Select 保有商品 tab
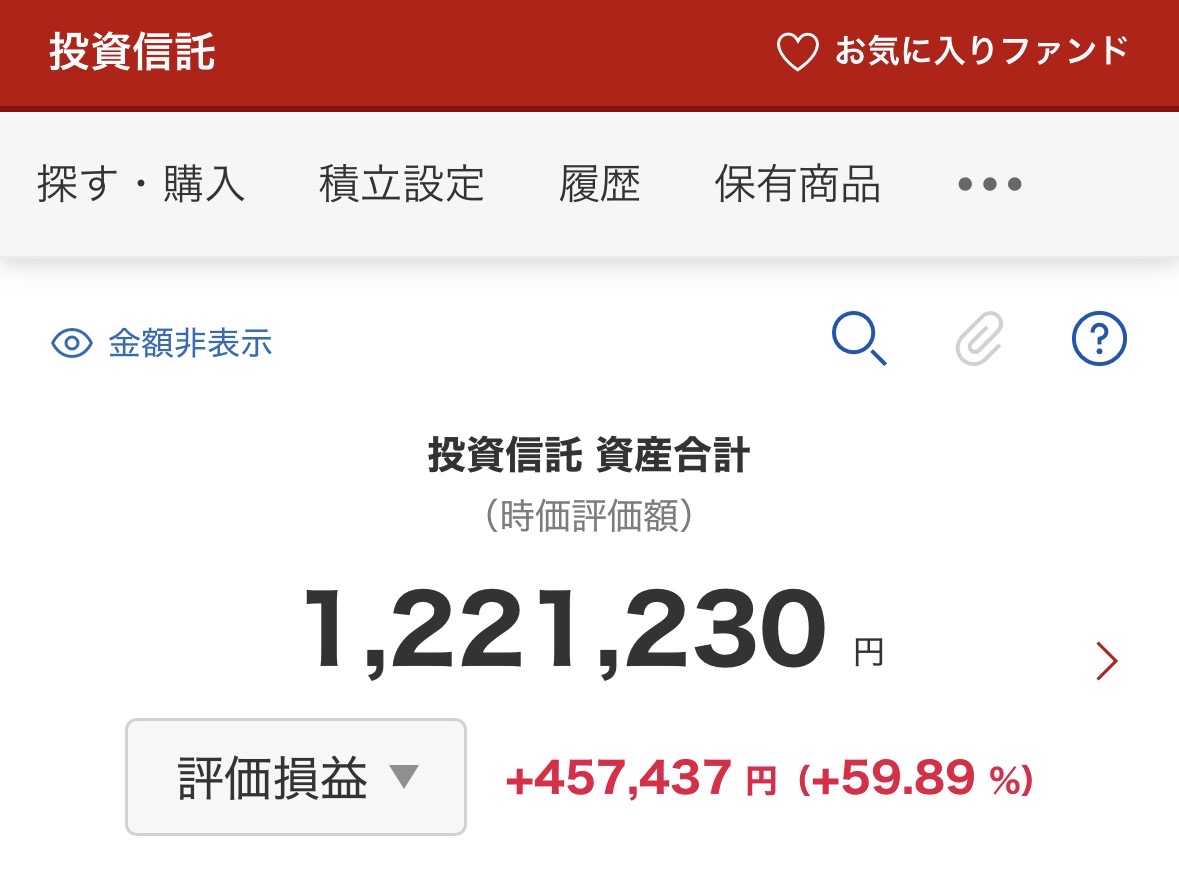 [x=797, y=185]
